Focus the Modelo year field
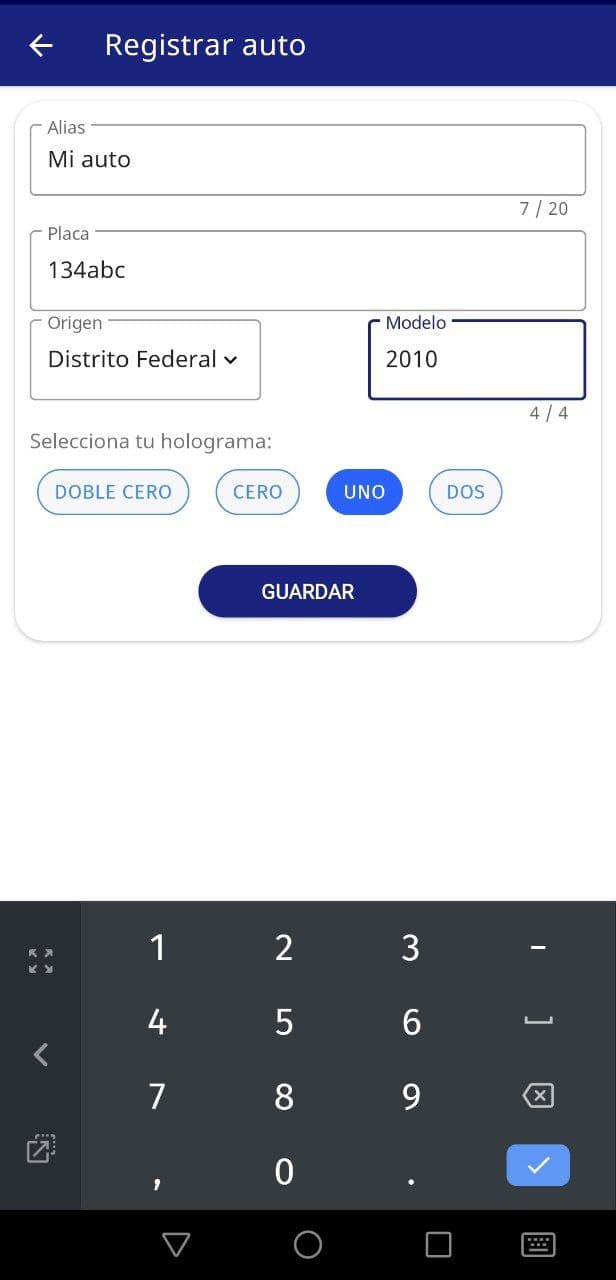The width and height of the screenshot is (616, 1280). point(476,360)
